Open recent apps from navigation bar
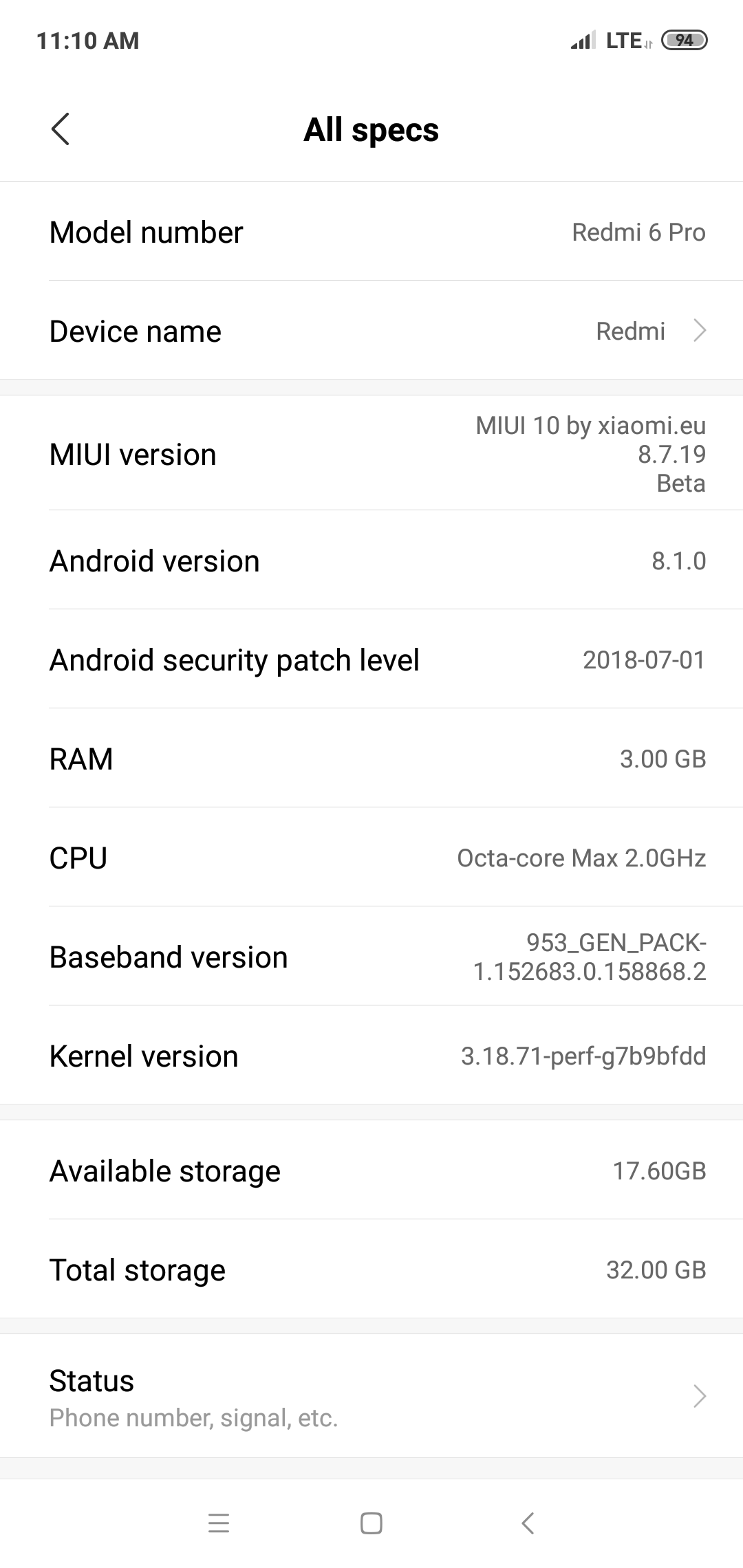The image size is (743, 1568). (219, 1523)
